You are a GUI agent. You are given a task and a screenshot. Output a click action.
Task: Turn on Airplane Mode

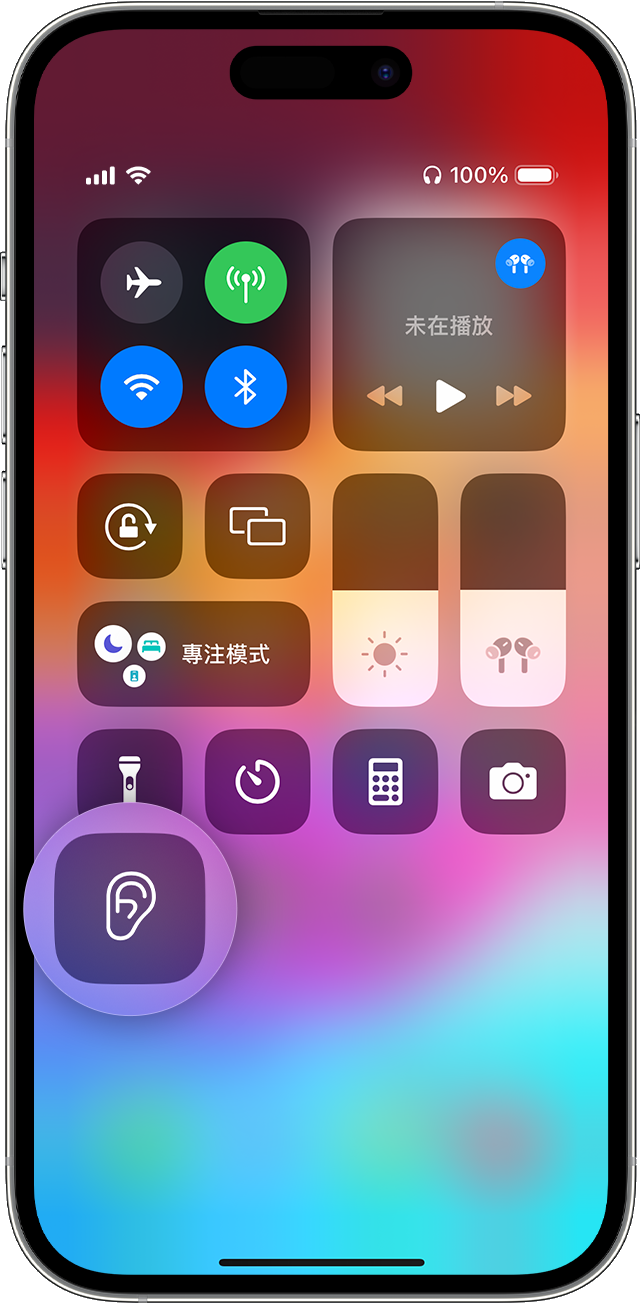point(142,283)
